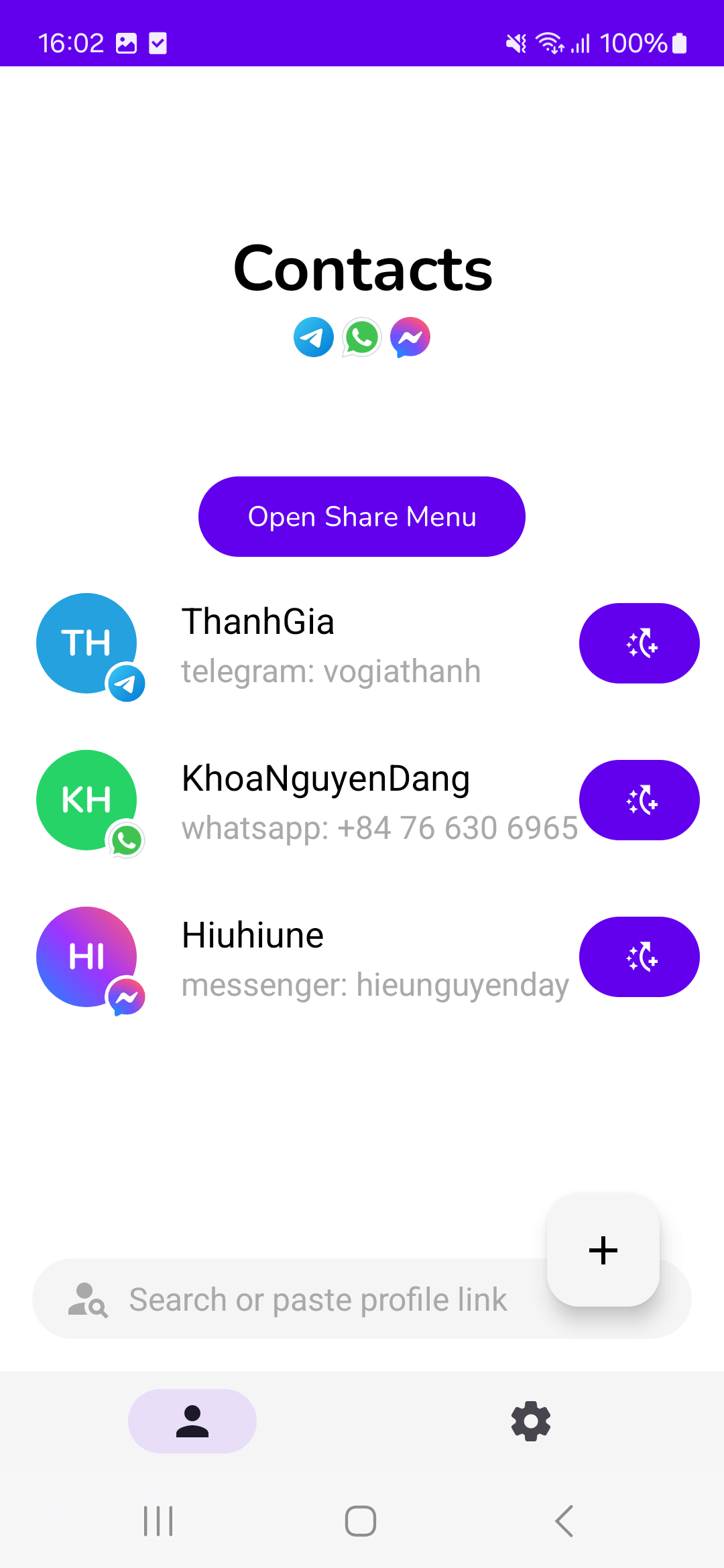The width and height of the screenshot is (724, 1568).
Task: Switch to the contacts person tab
Action: tap(192, 1421)
